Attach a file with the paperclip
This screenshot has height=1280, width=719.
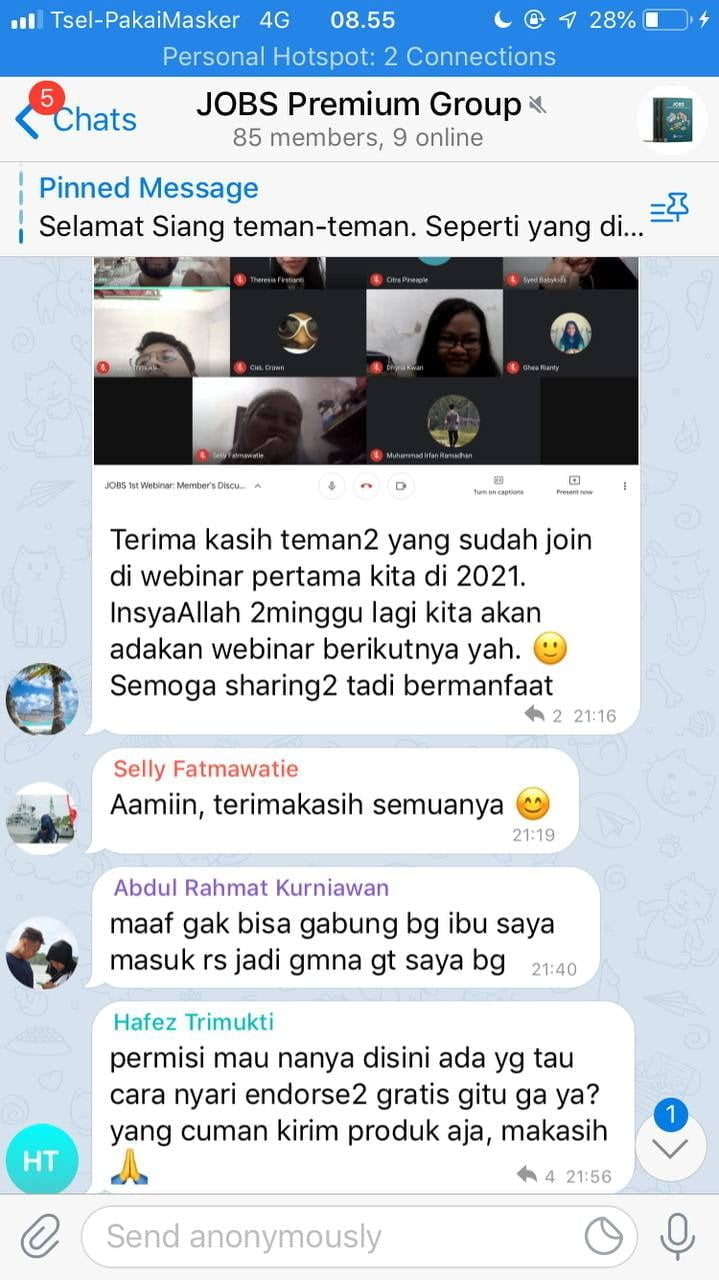[x=40, y=1237]
